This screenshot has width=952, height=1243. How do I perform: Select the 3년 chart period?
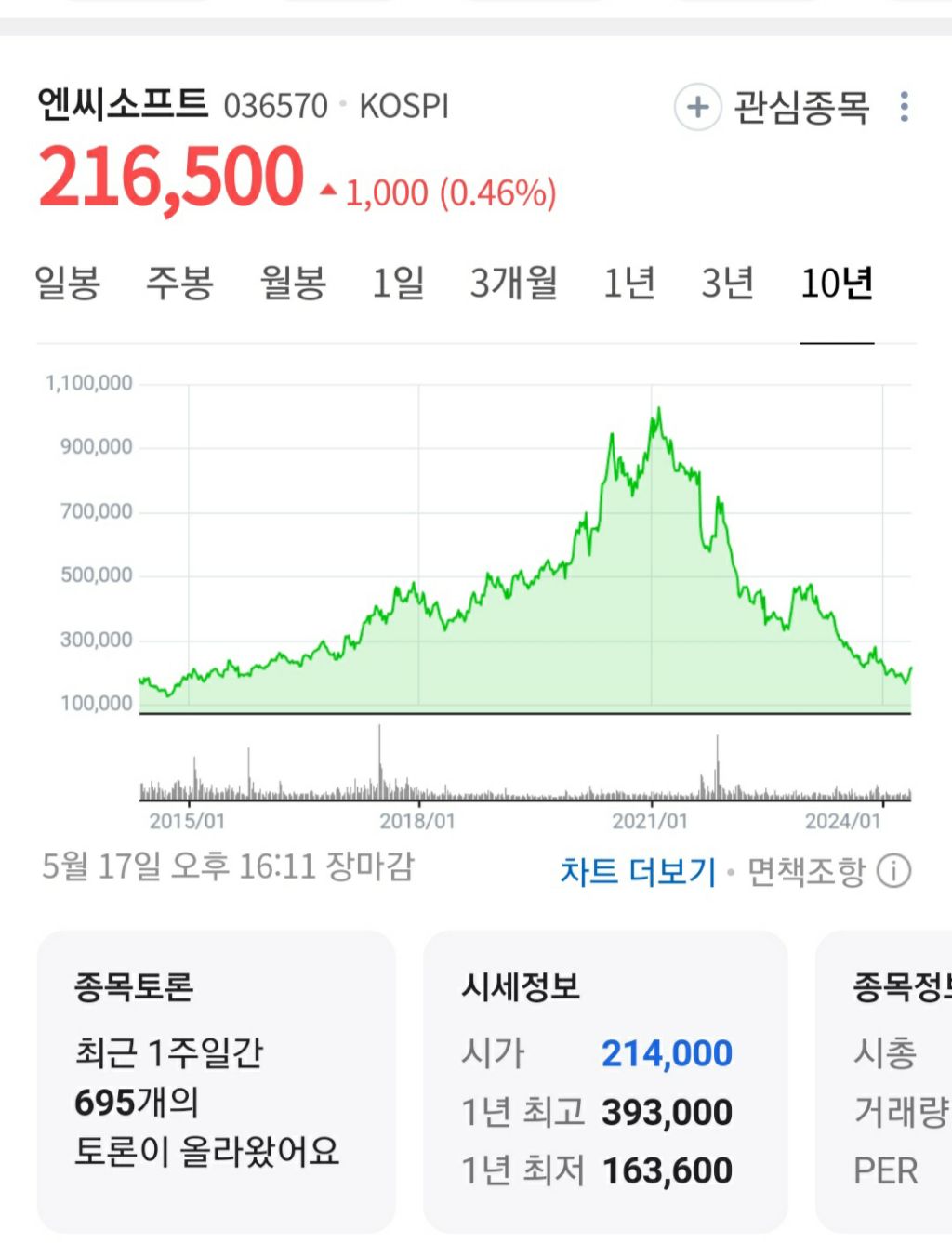[x=729, y=284]
